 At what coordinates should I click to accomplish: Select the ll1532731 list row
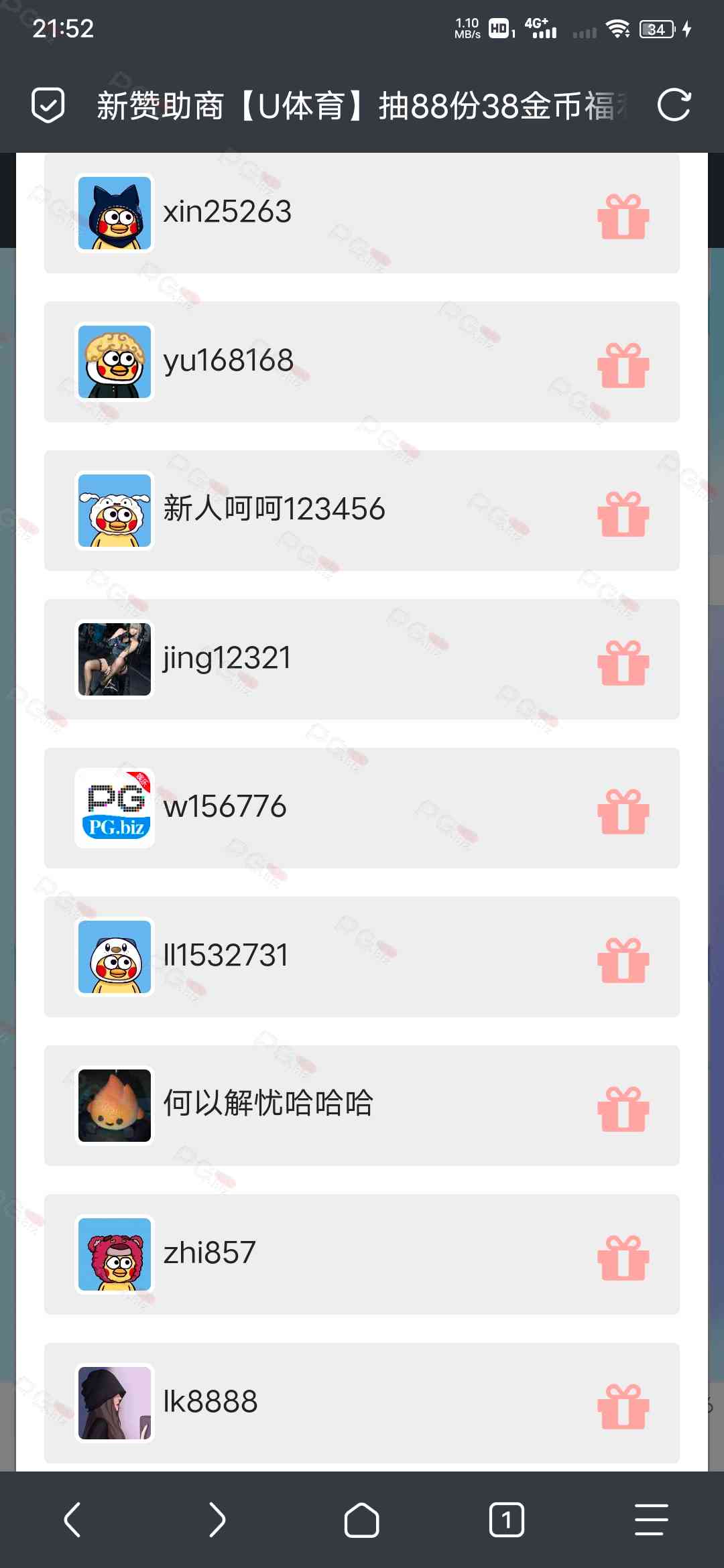click(362, 957)
